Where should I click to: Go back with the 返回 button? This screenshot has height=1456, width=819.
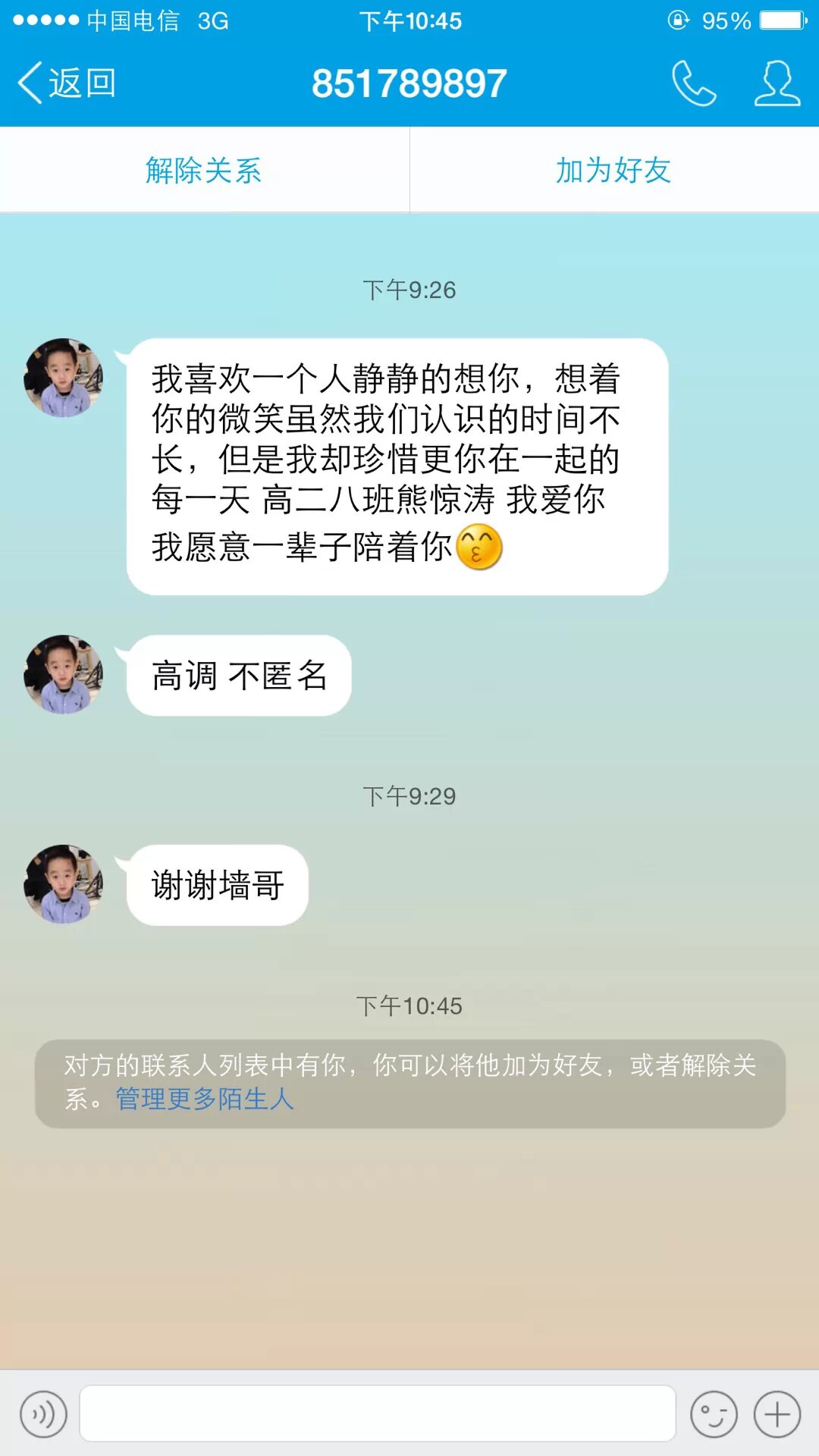[x=67, y=83]
